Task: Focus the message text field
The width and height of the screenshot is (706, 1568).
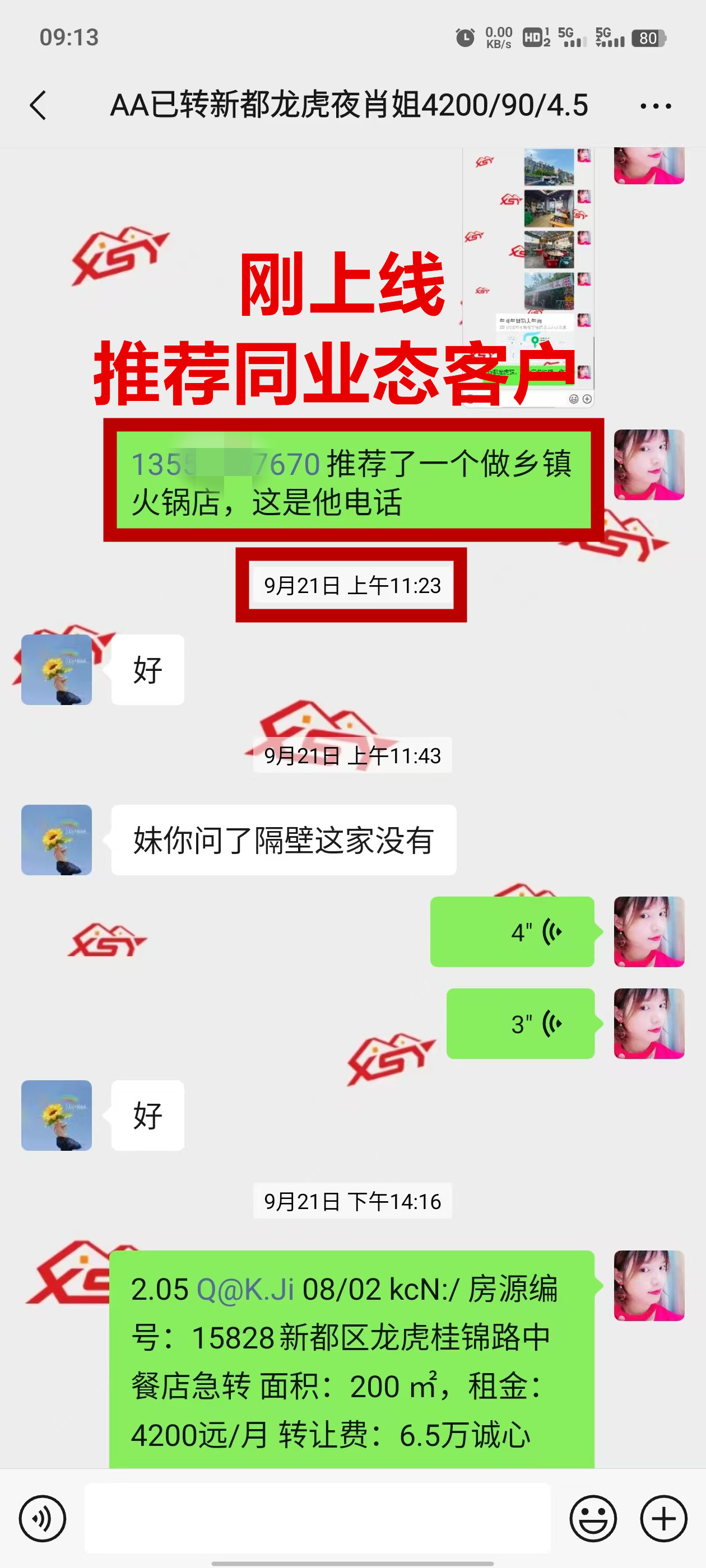Action: [317, 1518]
